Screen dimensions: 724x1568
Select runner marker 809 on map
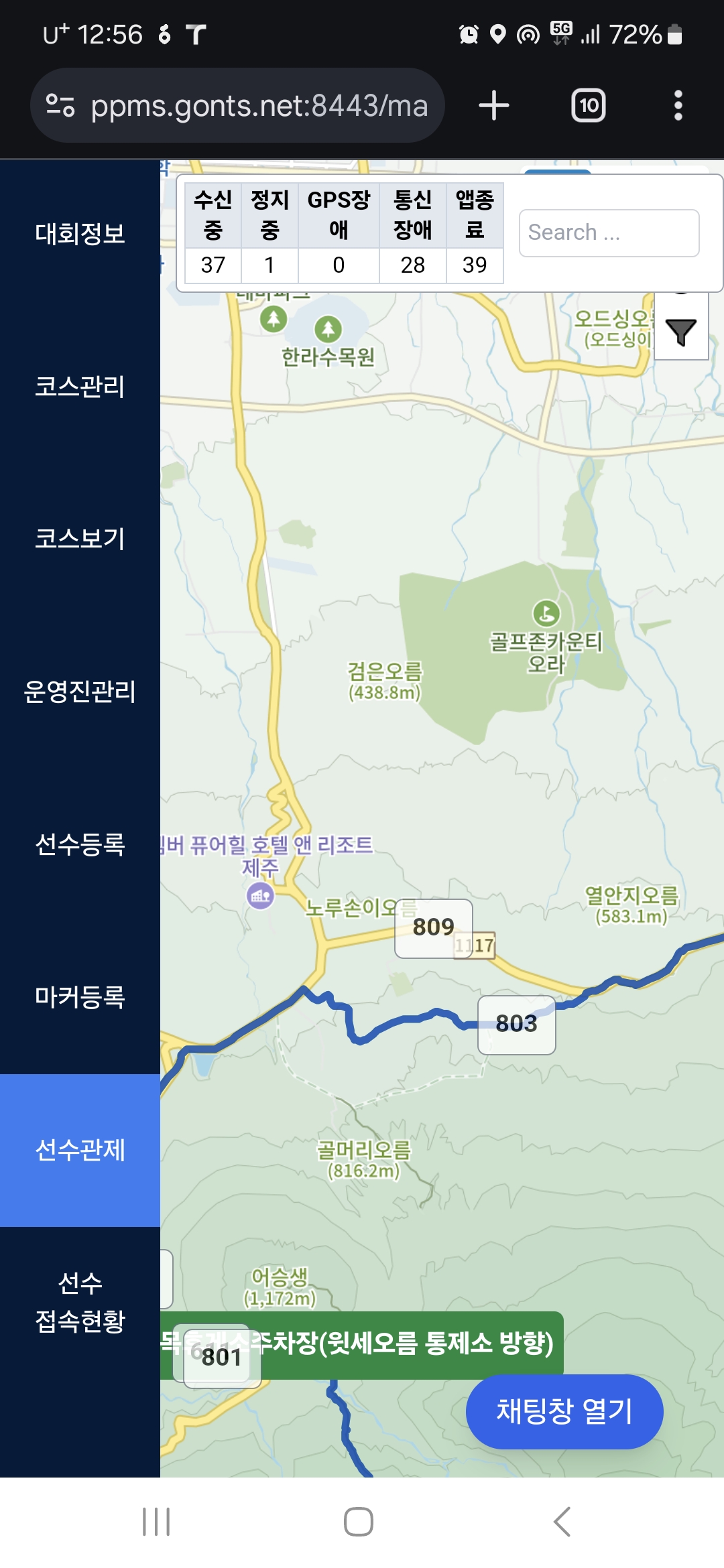(433, 927)
